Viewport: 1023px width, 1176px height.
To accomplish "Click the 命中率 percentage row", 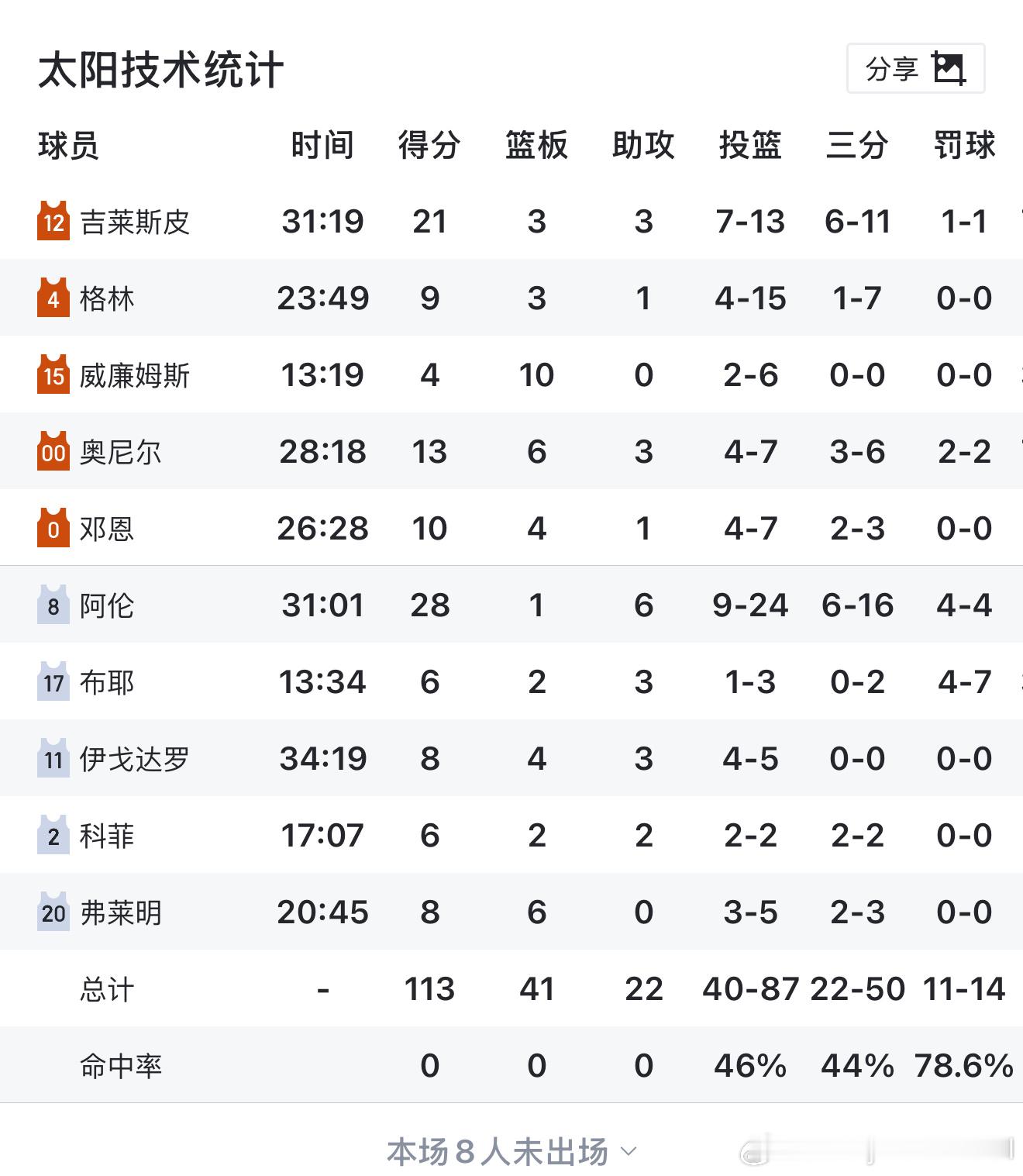I will (120, 1066).
